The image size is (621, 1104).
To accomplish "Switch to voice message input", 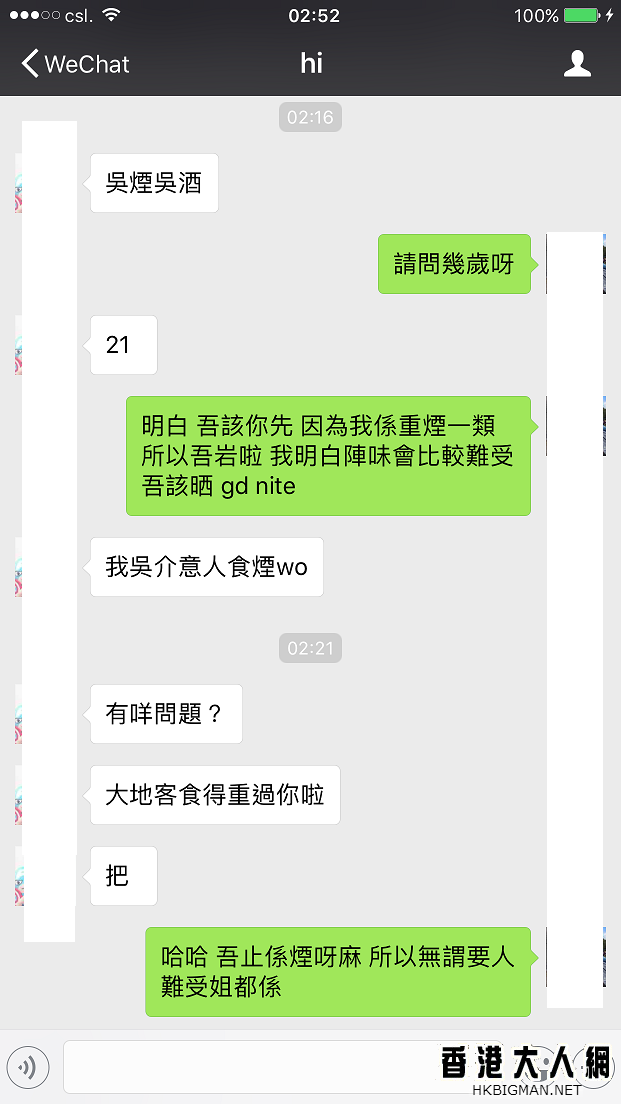I will pyautogui.click(x=28, y=1067).
